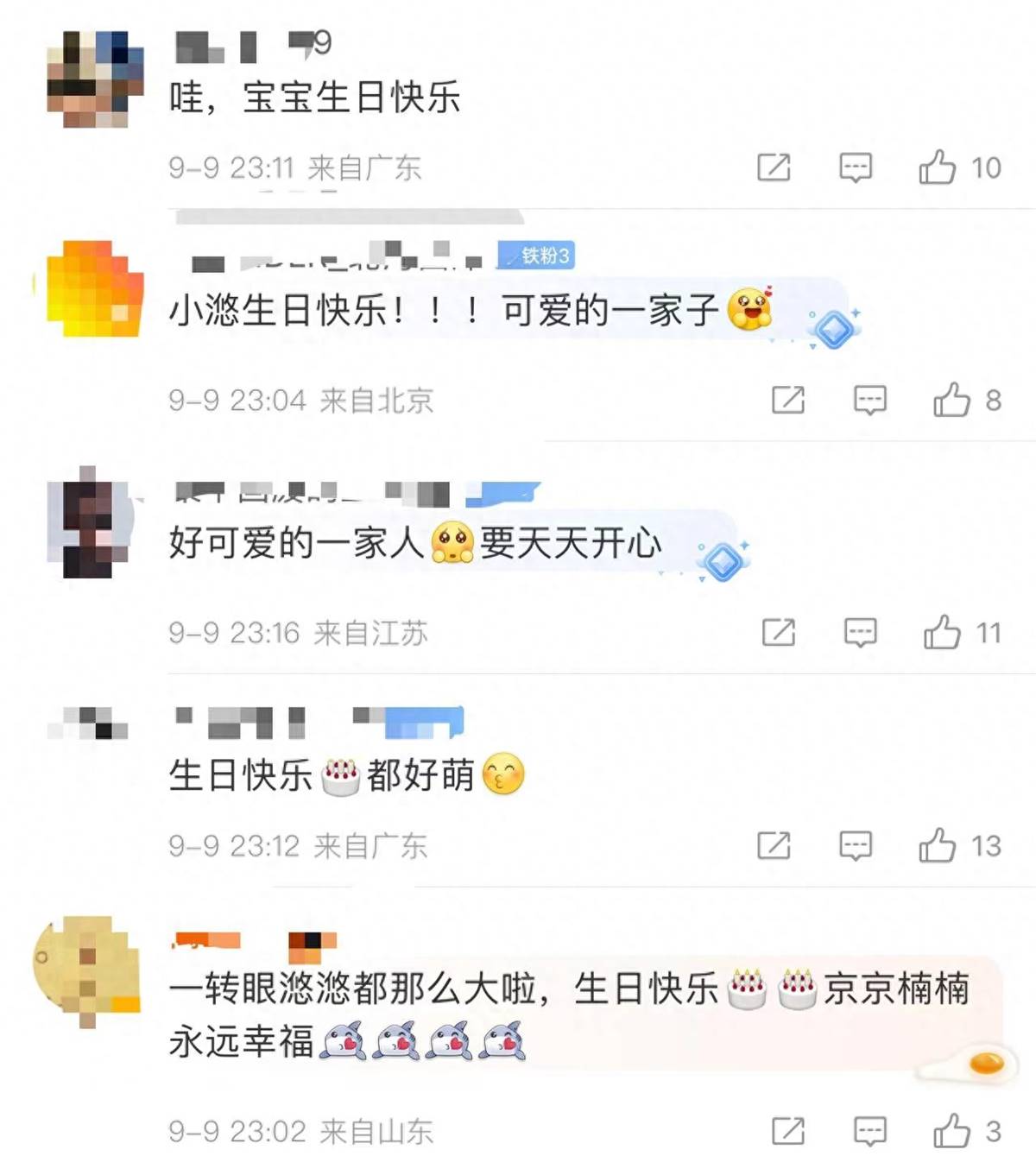
Task: Repost the '好可爱的一家人' comment from 江苏
Action: pos(778,633)
